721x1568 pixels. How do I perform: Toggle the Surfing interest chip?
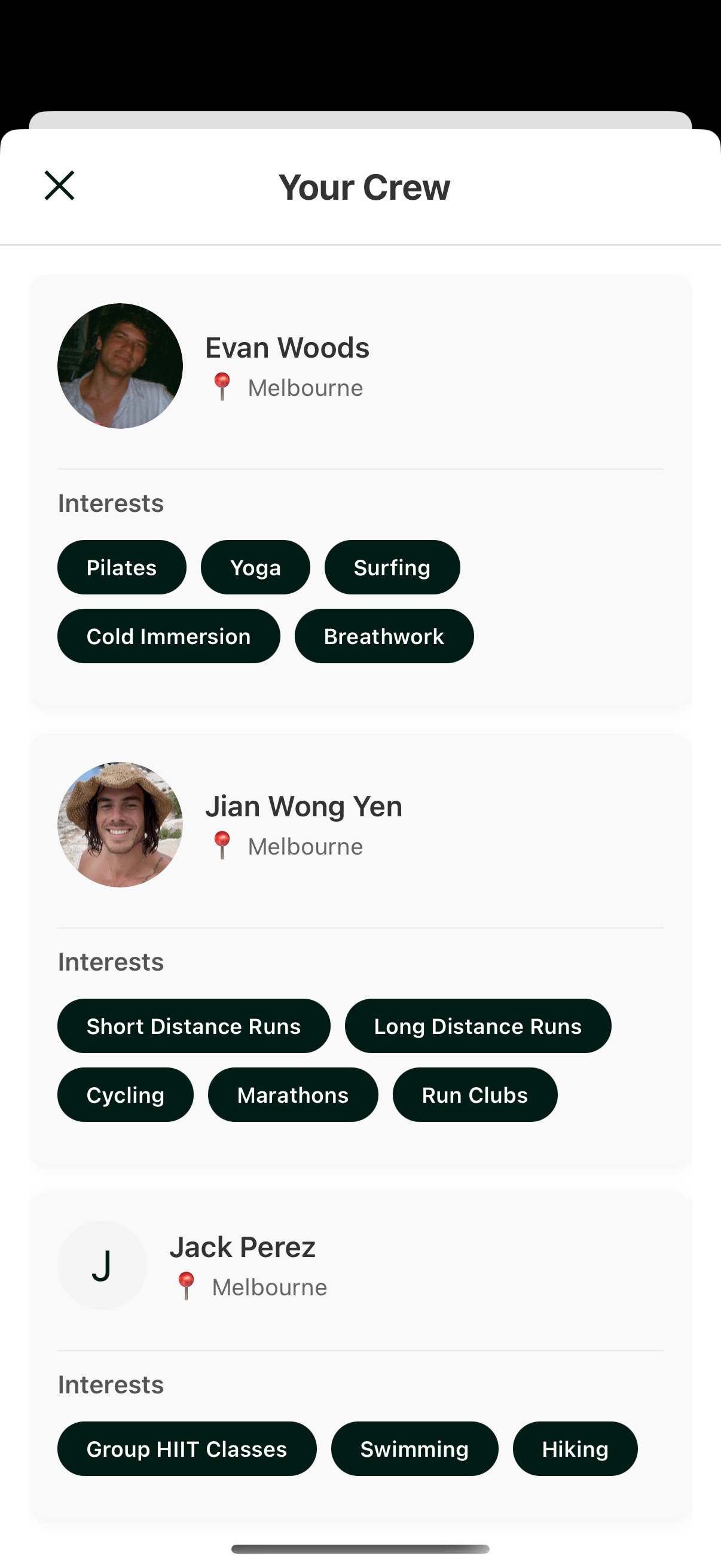click(x=392, y=568)
